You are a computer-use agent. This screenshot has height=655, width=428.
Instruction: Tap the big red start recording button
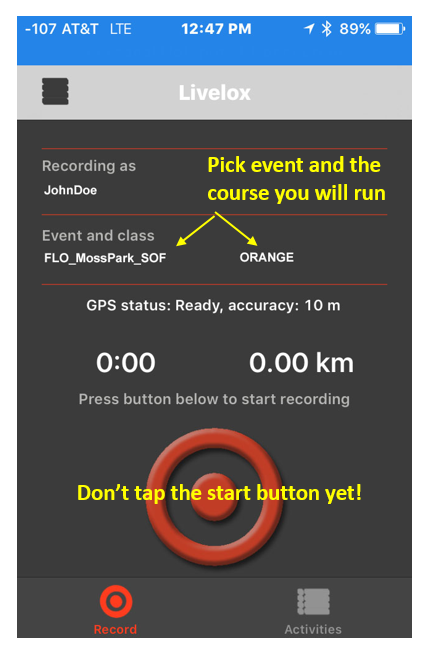tap(214, 496)
